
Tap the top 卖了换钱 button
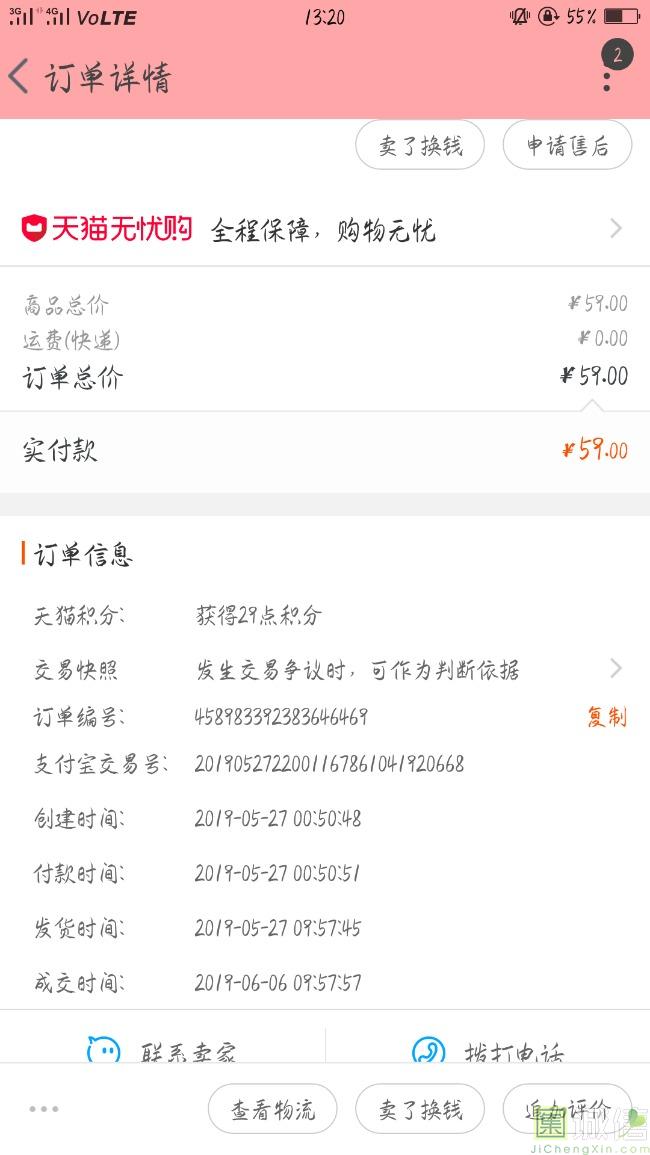(420, 145)
